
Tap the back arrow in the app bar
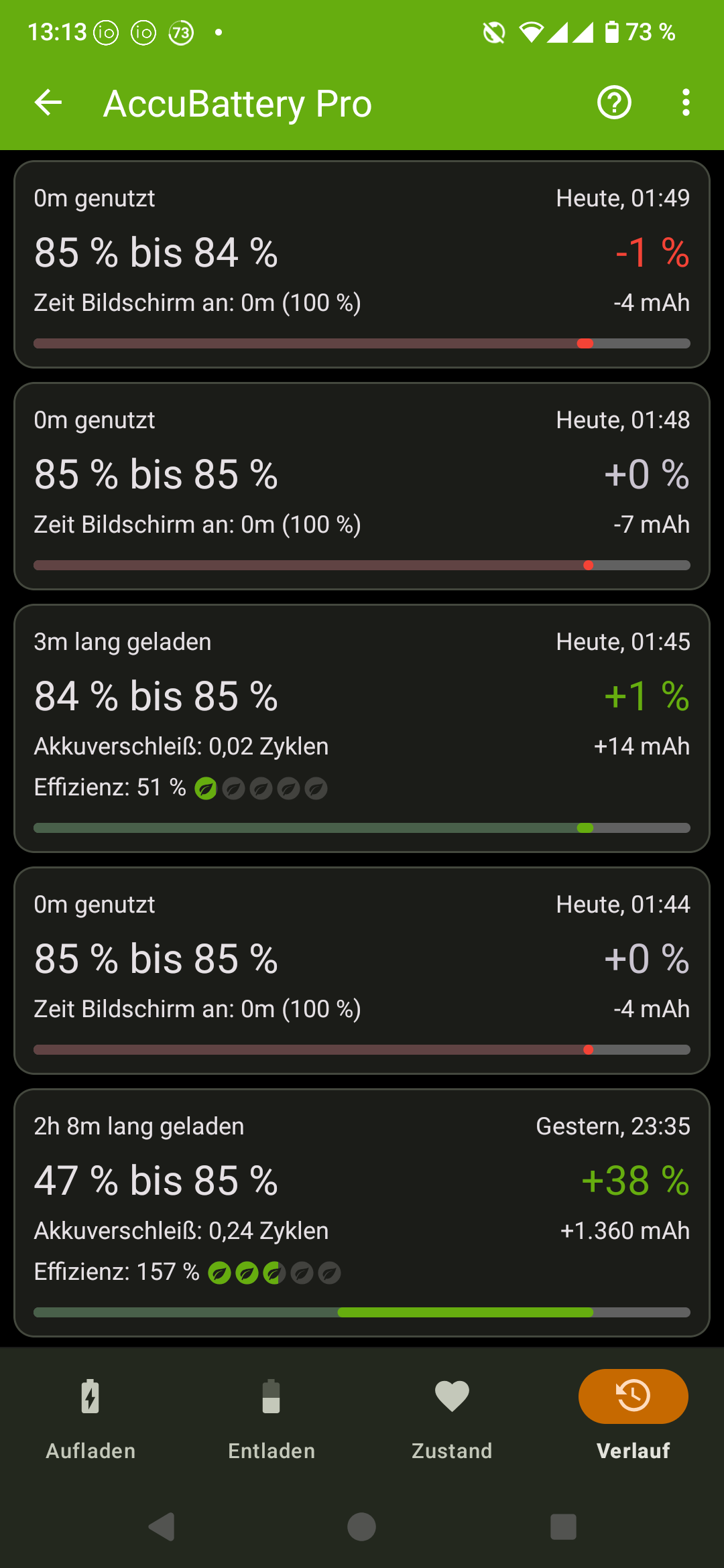coord(48,103)
